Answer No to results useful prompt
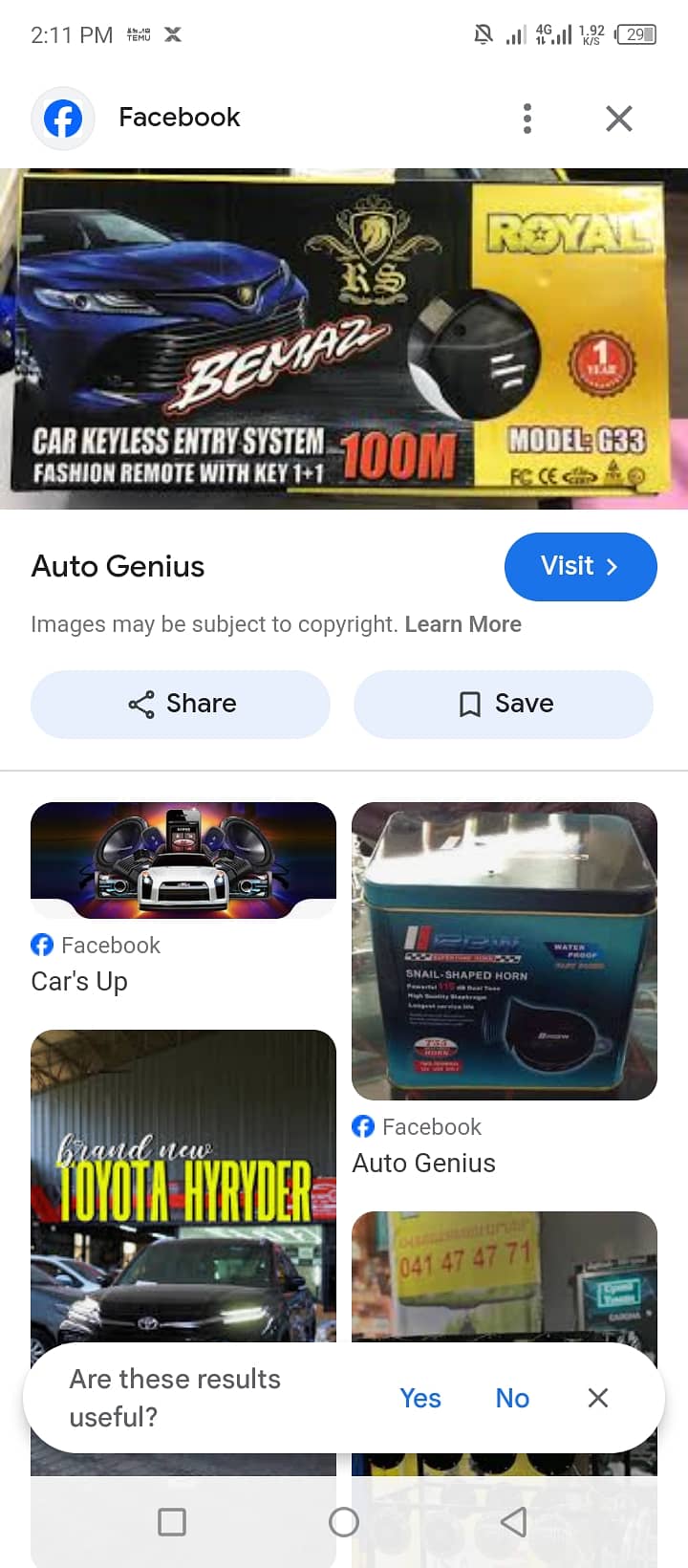Viewport: 688px width, 1568px height. click(512, 1398)
